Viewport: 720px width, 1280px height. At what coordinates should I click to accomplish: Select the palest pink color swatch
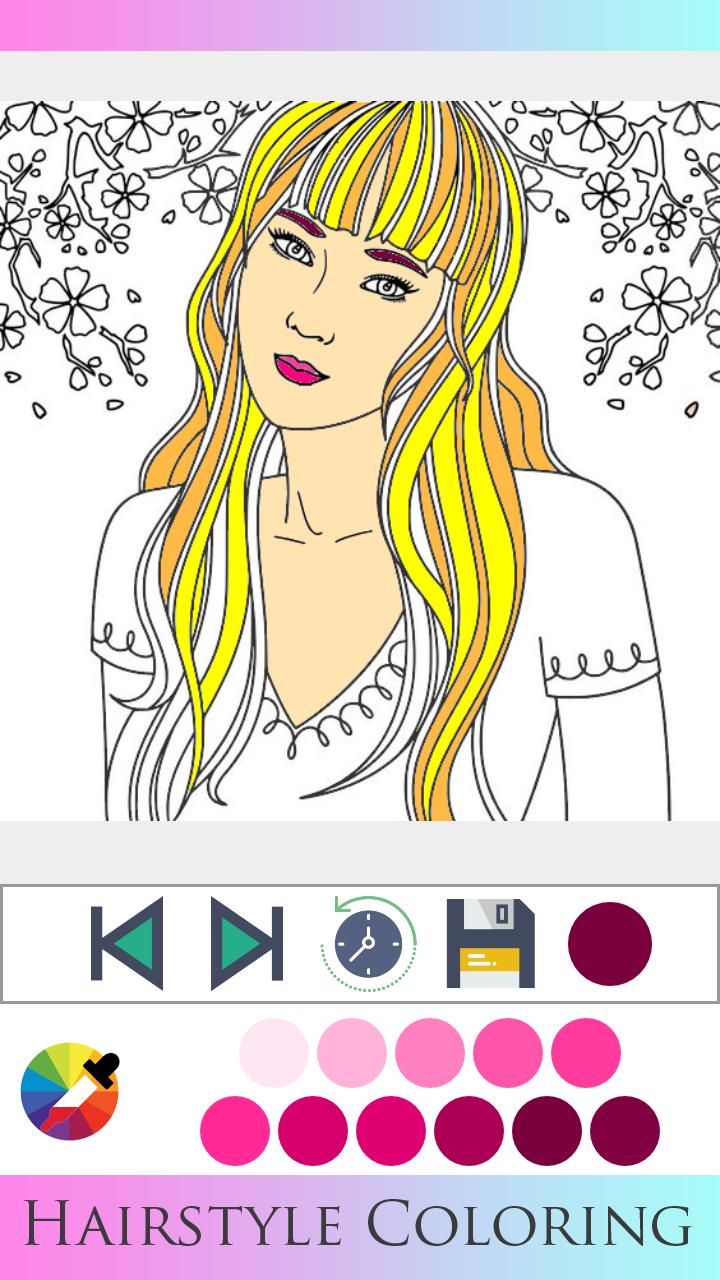(x=274, y=1052)
